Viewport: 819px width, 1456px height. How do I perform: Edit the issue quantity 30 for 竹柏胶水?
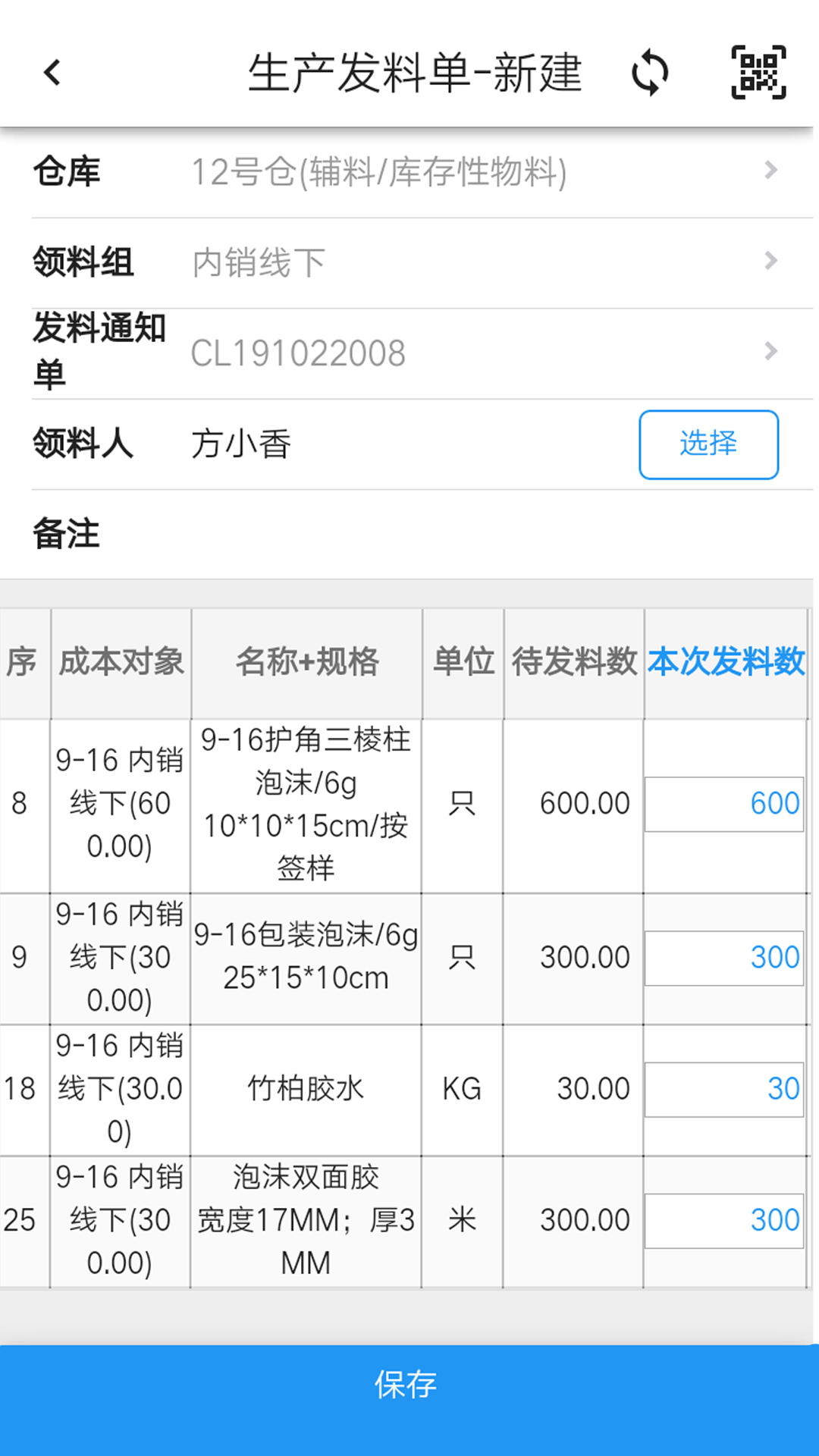723,1088
